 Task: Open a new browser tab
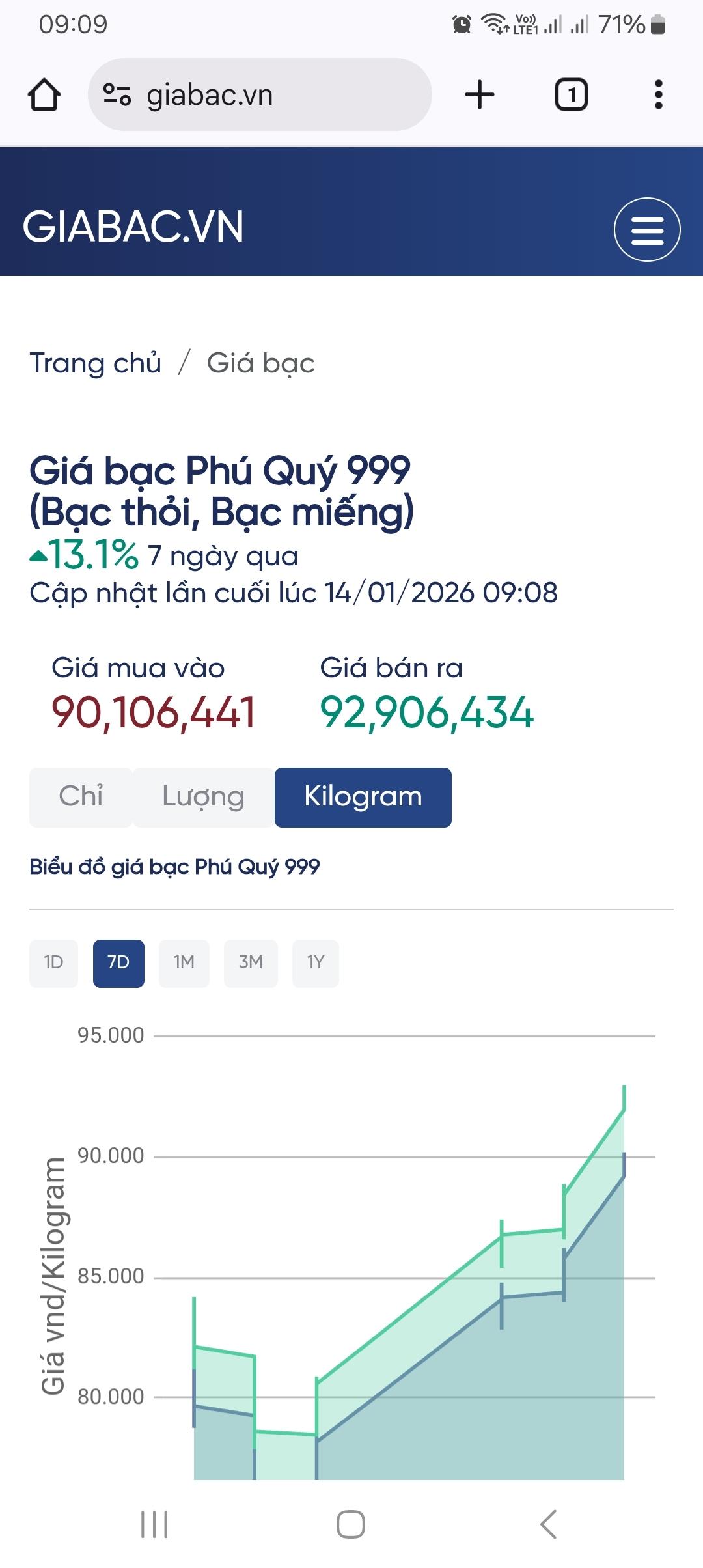pos(480,95)
